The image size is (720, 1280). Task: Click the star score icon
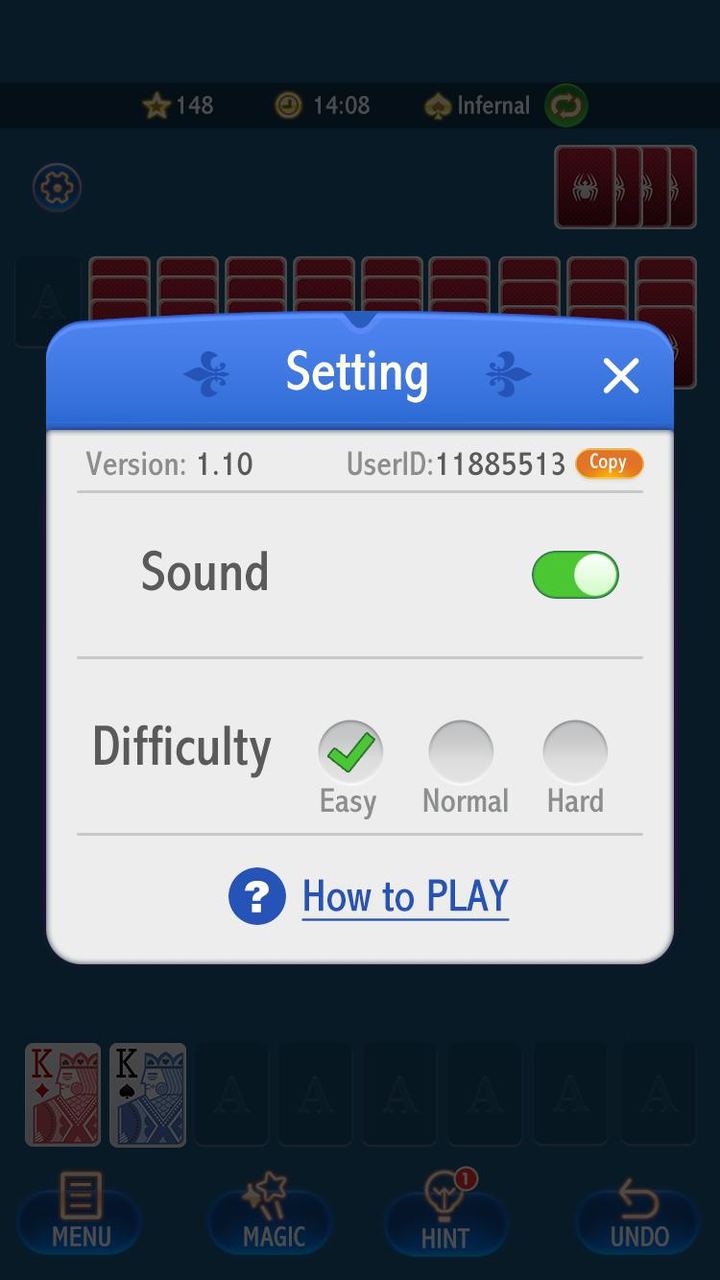point(158,104)
